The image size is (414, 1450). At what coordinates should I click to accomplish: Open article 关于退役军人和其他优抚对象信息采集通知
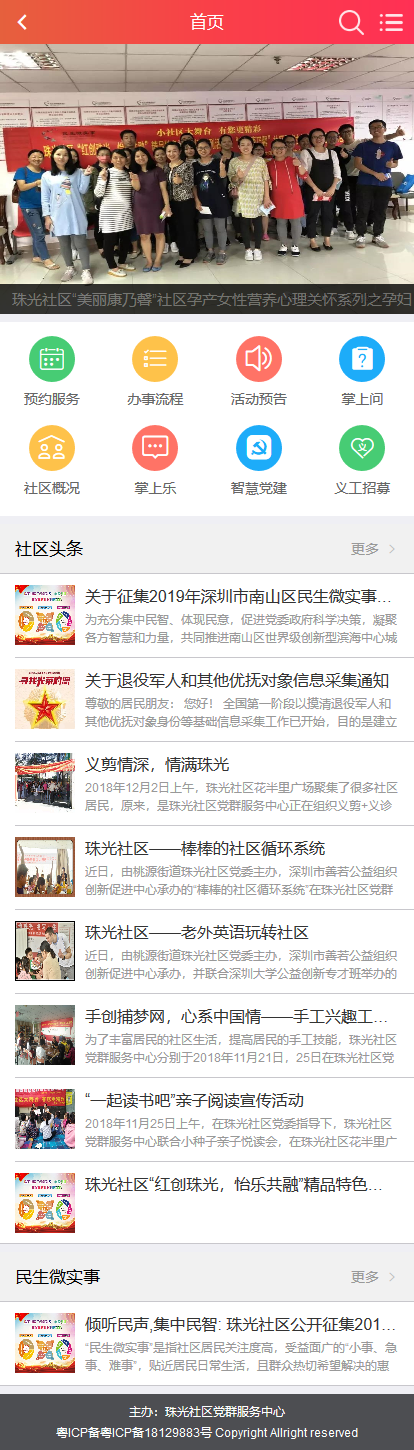pyautogui.click(x=207, y=700)
